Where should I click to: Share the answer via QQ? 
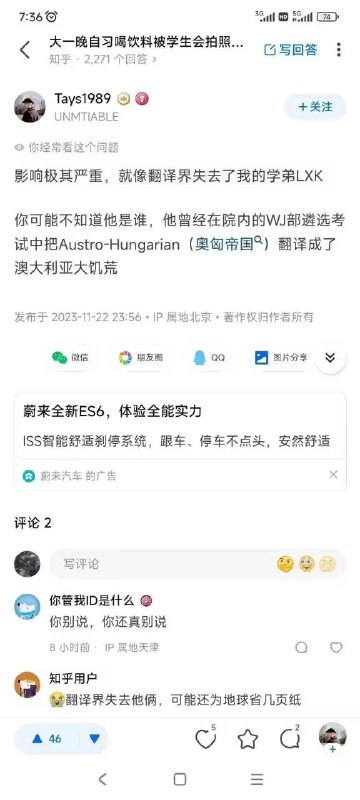click(209, 358)
